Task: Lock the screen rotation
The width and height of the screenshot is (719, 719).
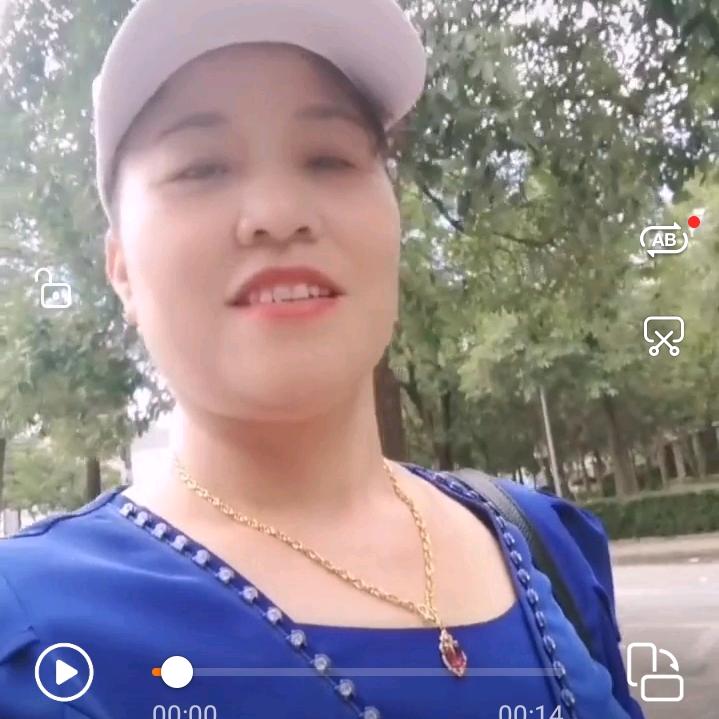Action: pyautogui.click(x=53, y=289)
